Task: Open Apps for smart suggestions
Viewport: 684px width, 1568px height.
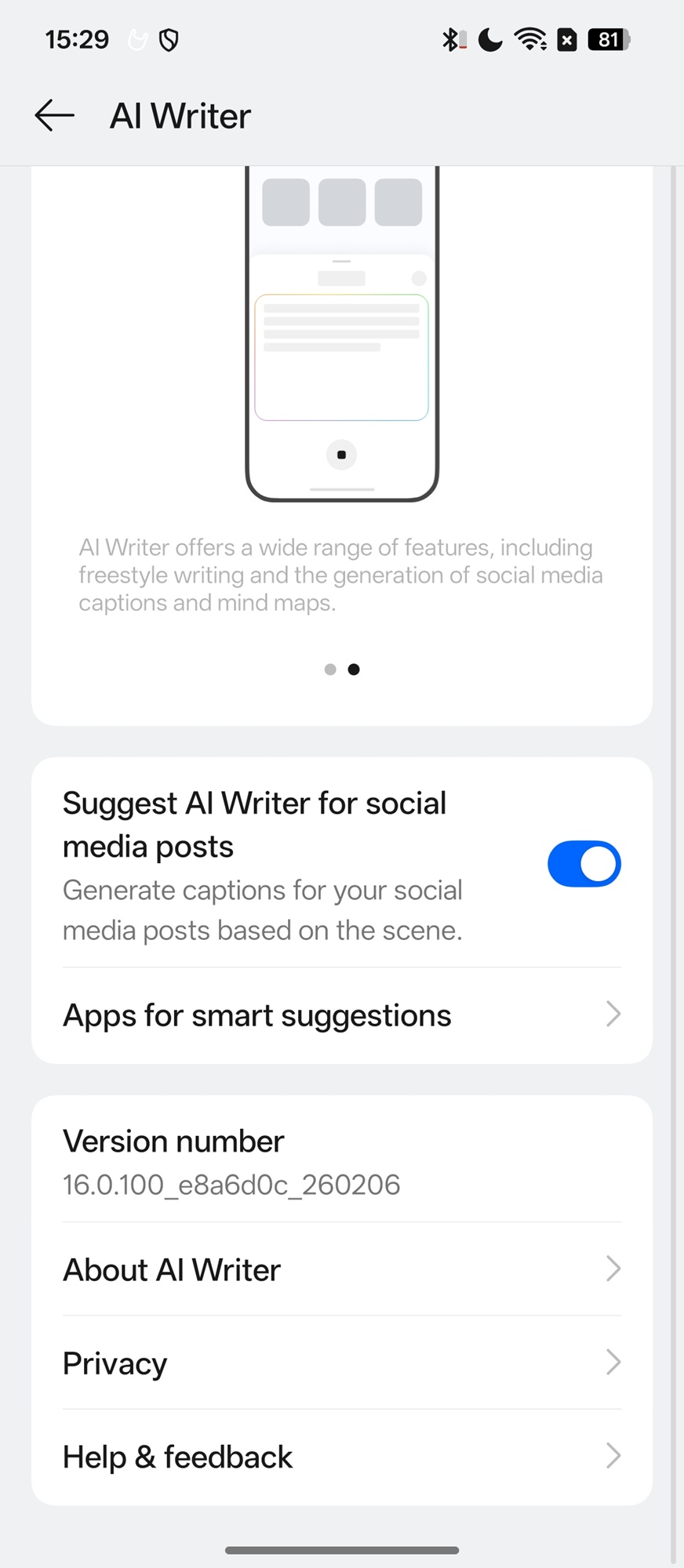Action: coord(342,1015)
